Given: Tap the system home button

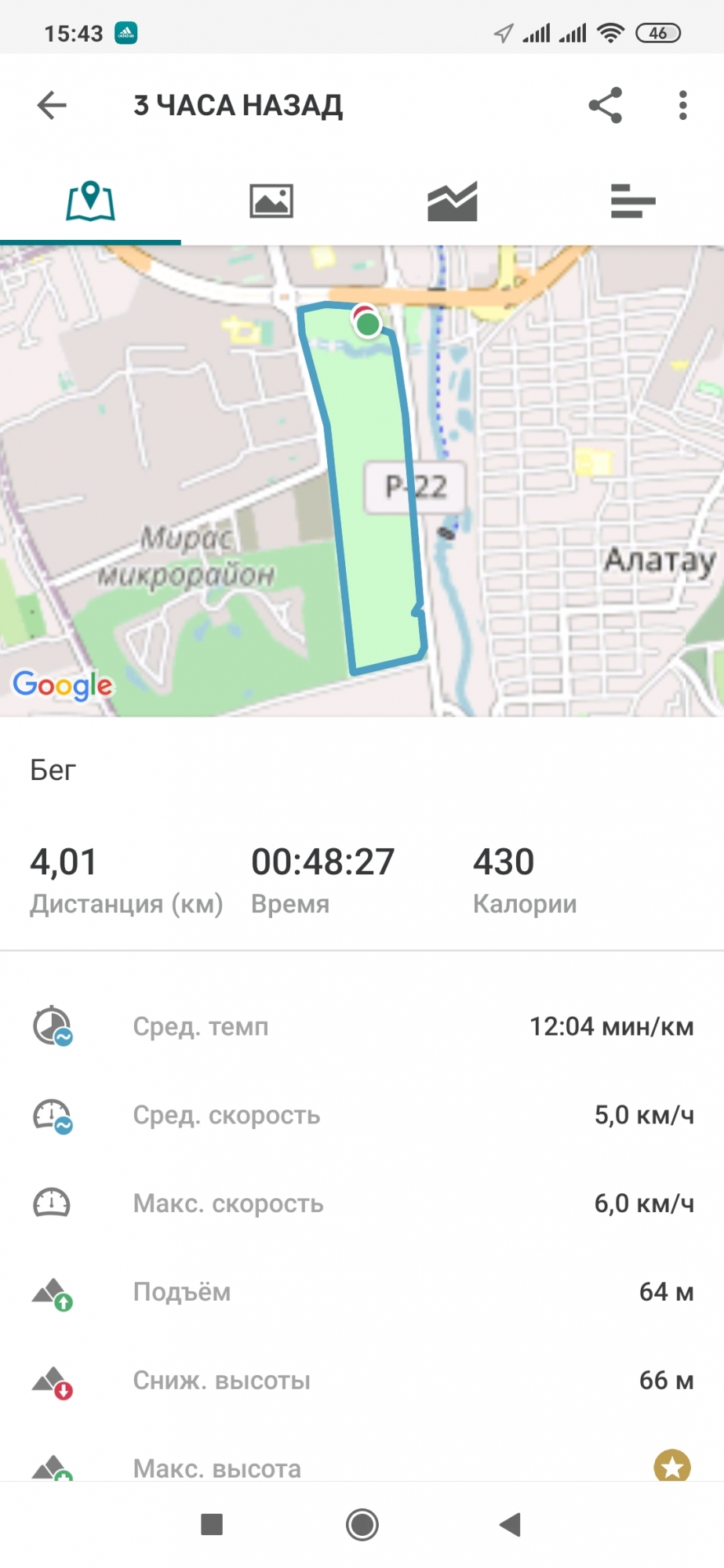Looking at the screenshot, I should click(x=362, y=1524).
